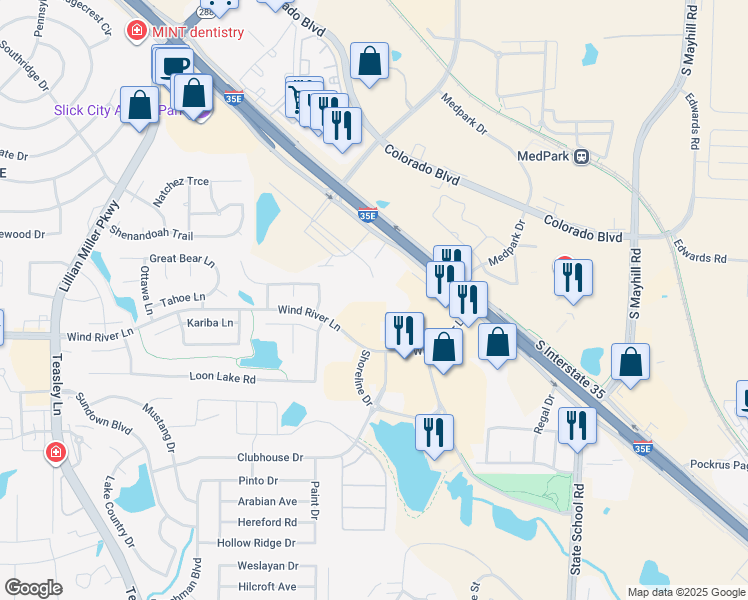Viewport: 748px width, 600px height.
Task: Tap shopping bag marker above Medpark Dr label
Action: click(369, 62)
